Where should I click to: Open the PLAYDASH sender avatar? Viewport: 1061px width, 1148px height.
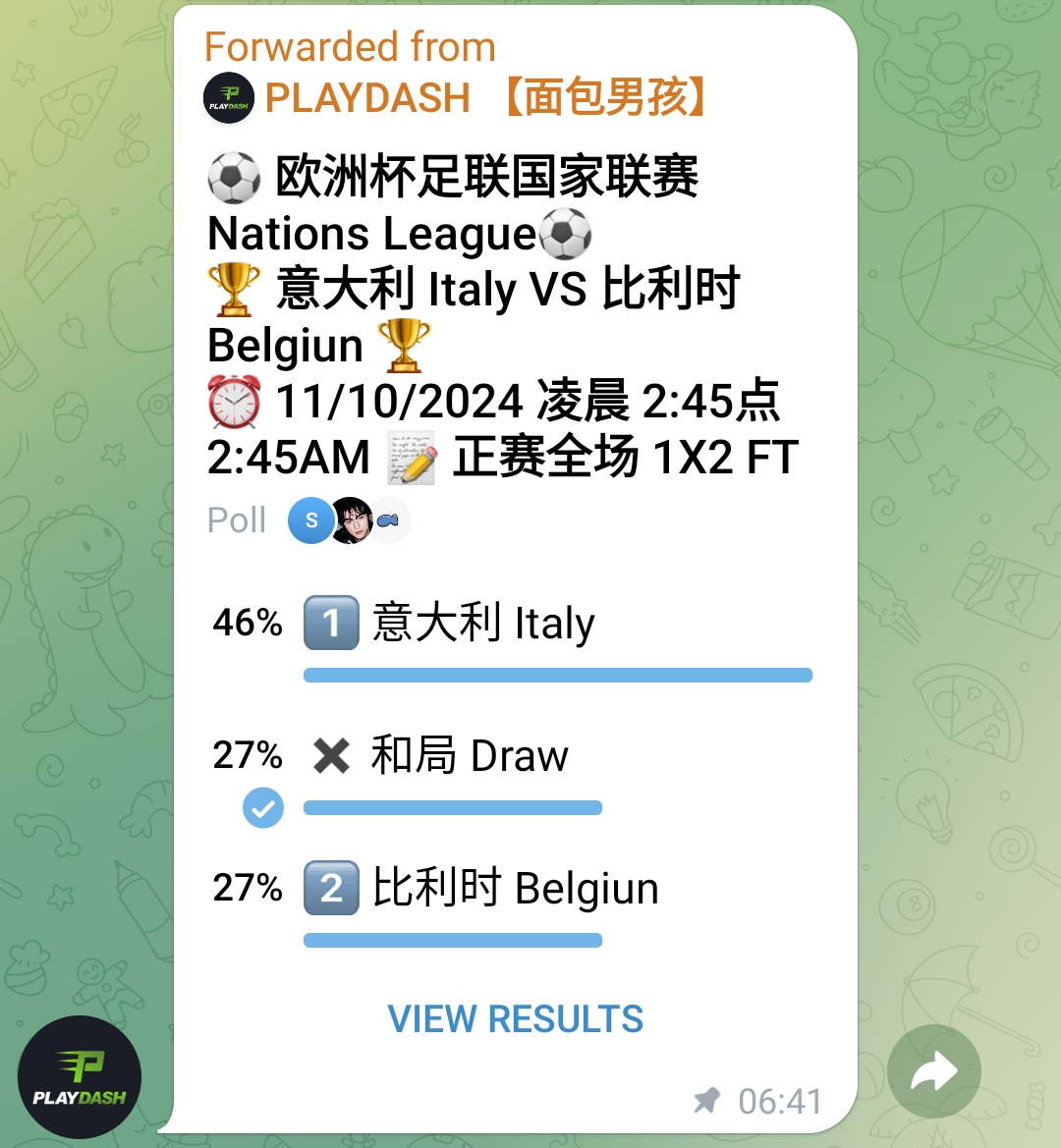pyautogui.click(x=80, y=1077)
